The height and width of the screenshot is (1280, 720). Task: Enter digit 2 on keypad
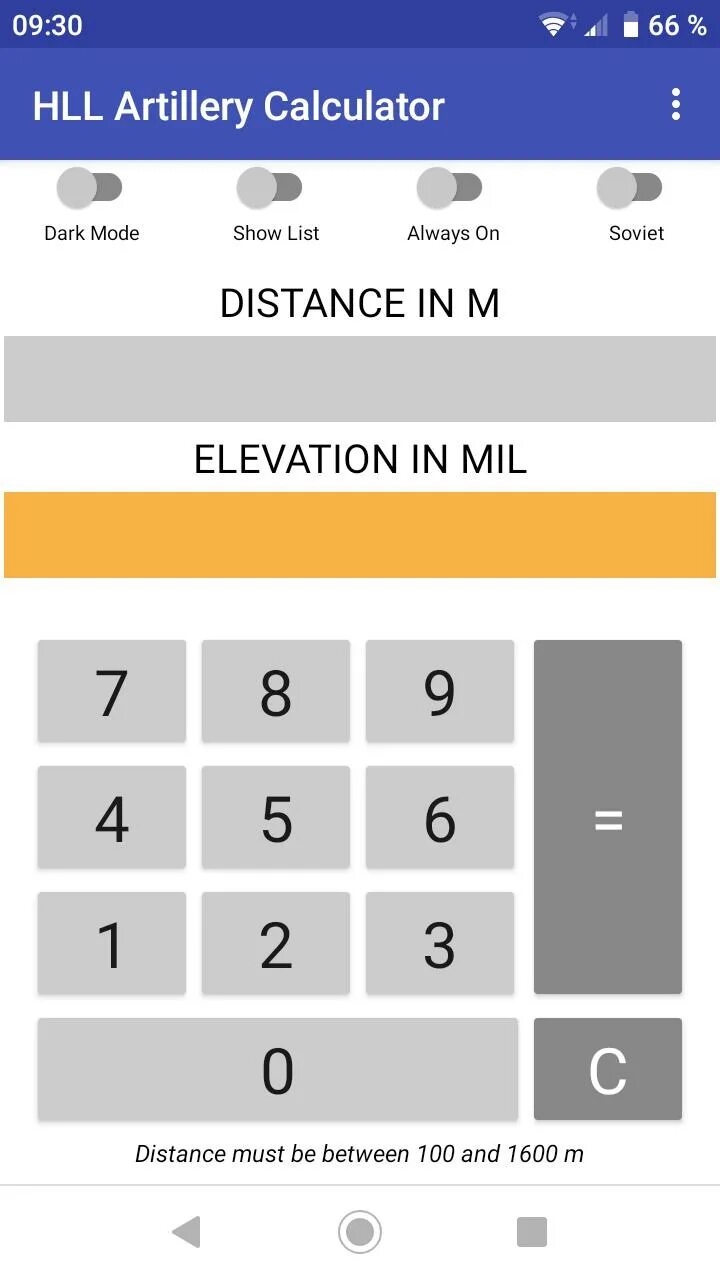tap(276, 944)
